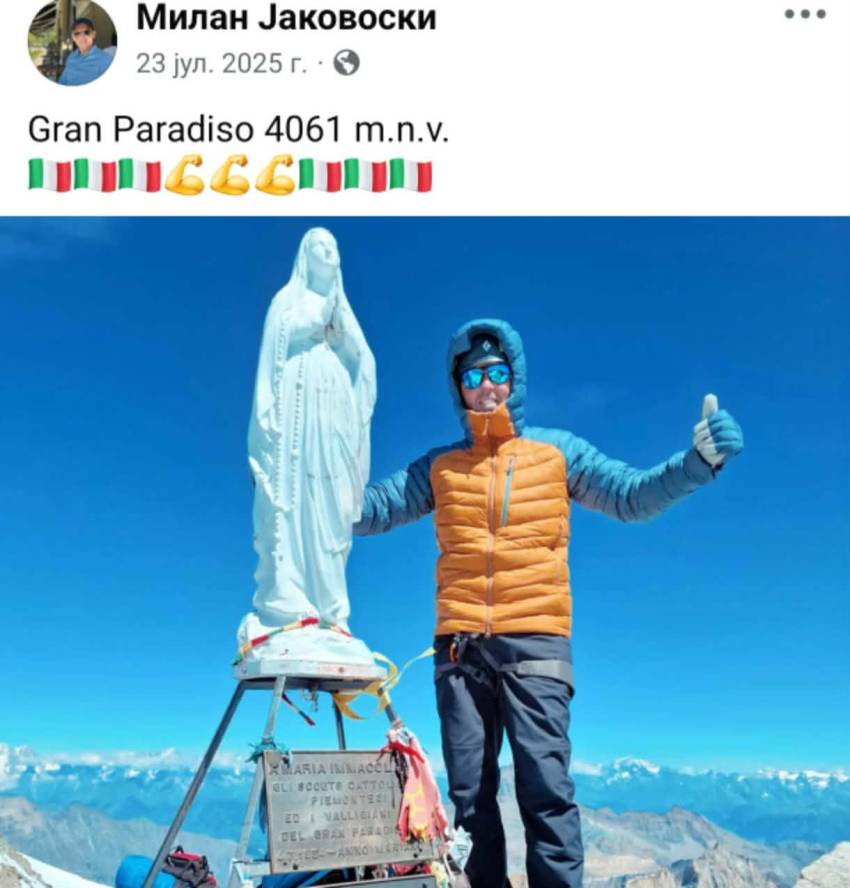Open Милан Јаковоски's profile picture
850x888 pixels.
[x=71, y=42]
